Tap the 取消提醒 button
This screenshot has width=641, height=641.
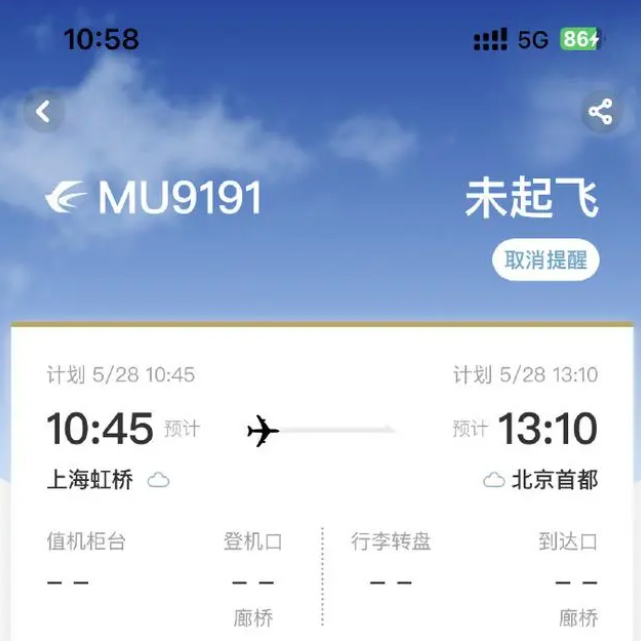pos(546,261)
